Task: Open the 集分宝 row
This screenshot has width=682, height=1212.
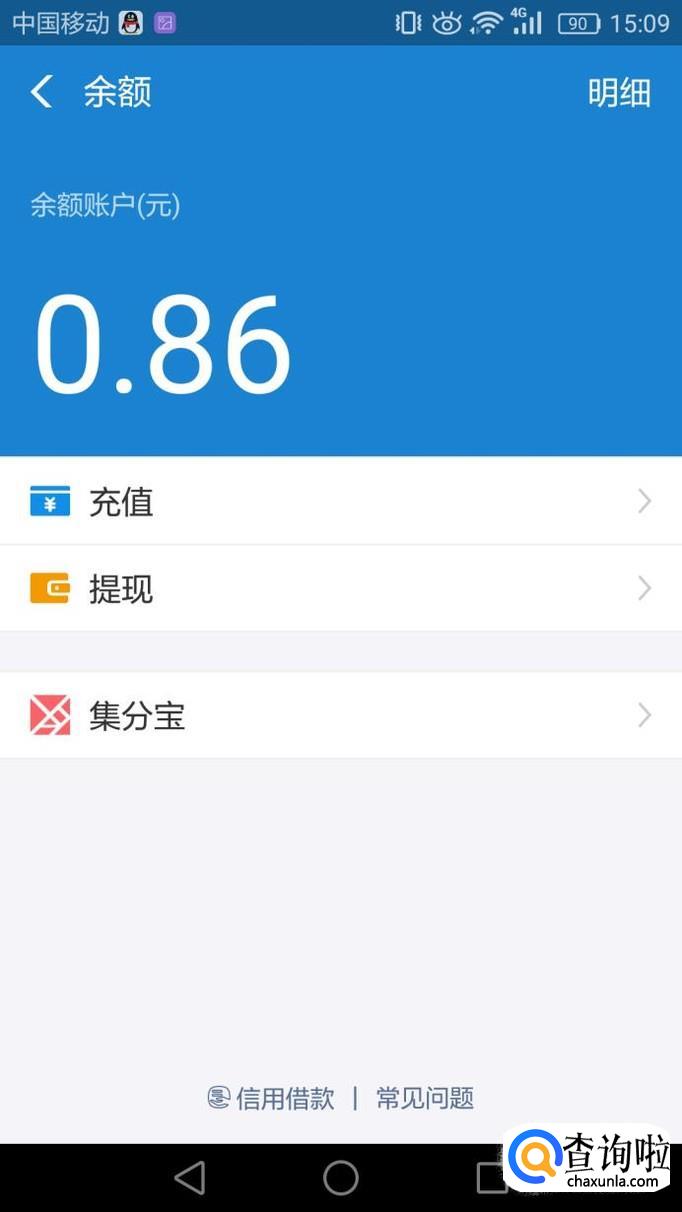Action: (340, 716)
